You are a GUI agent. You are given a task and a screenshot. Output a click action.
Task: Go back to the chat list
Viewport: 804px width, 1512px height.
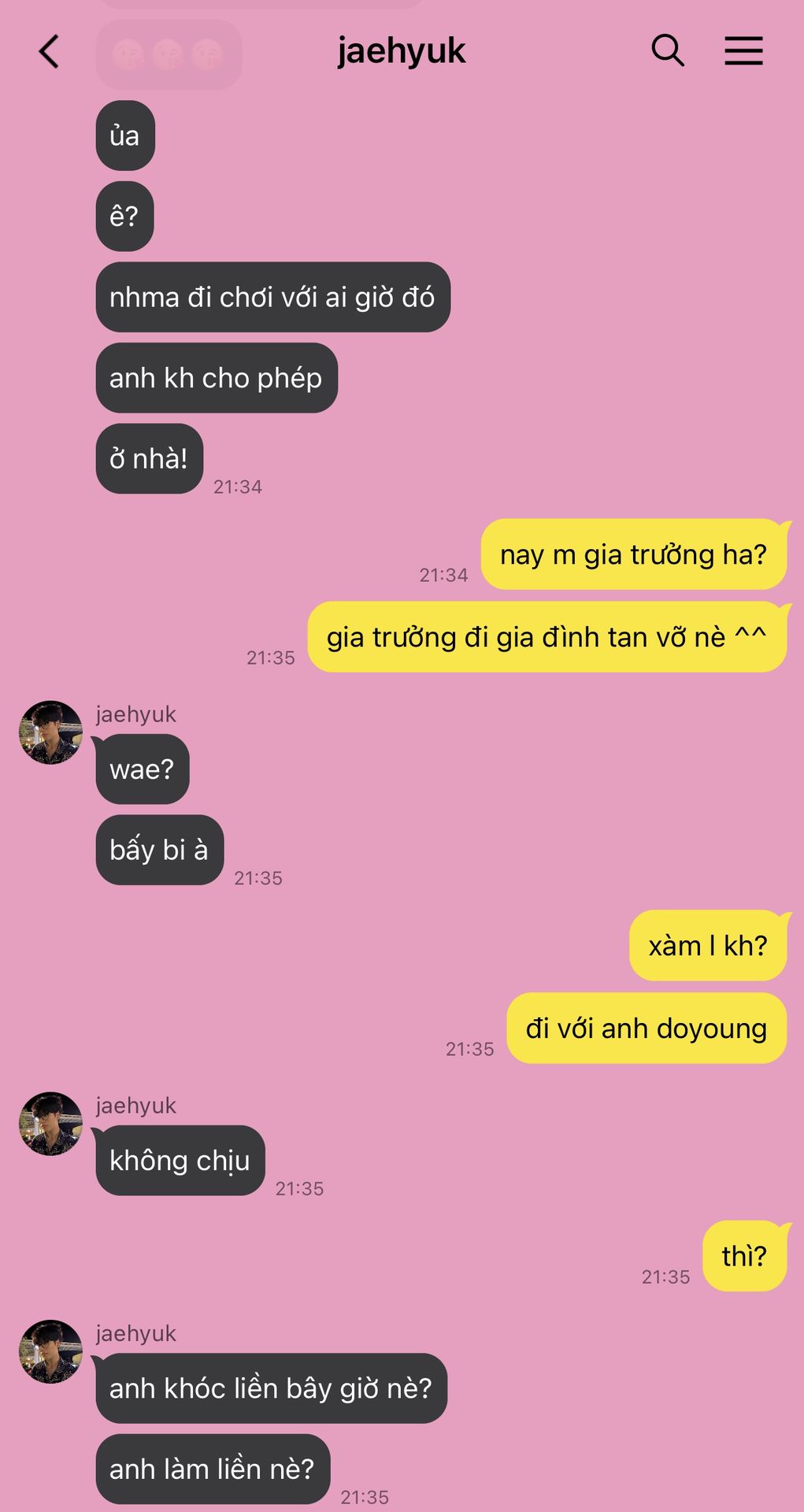click(x=49, y=52)
